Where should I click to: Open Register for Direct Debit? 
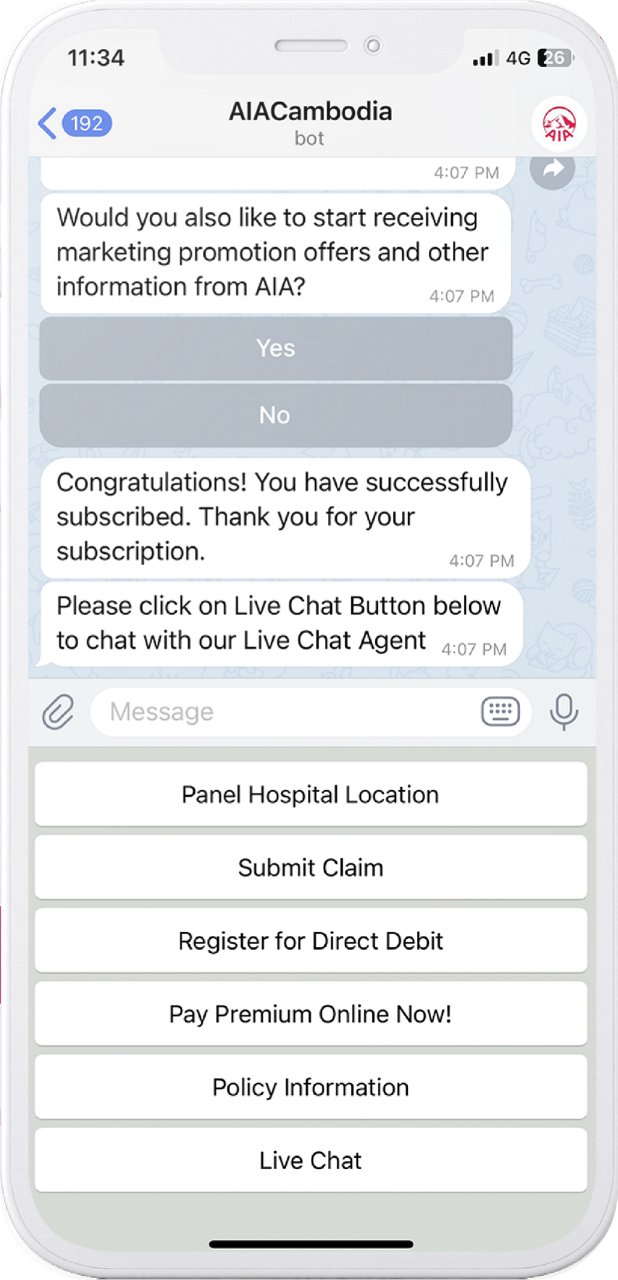click(310, 941)
